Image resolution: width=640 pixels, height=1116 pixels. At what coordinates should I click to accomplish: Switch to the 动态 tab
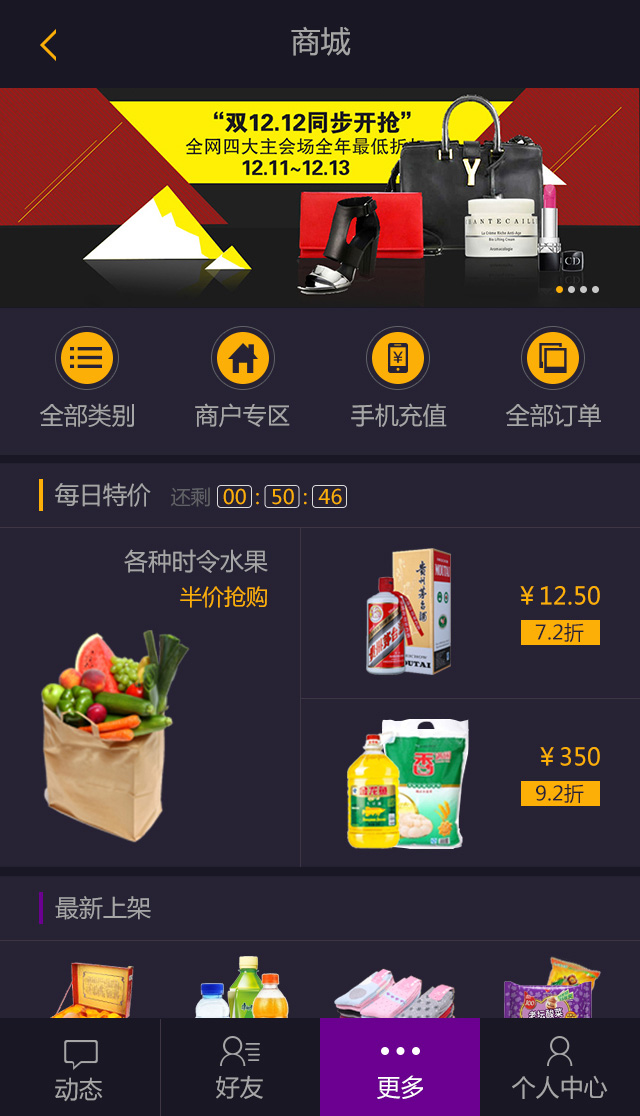pos(80,1068)
